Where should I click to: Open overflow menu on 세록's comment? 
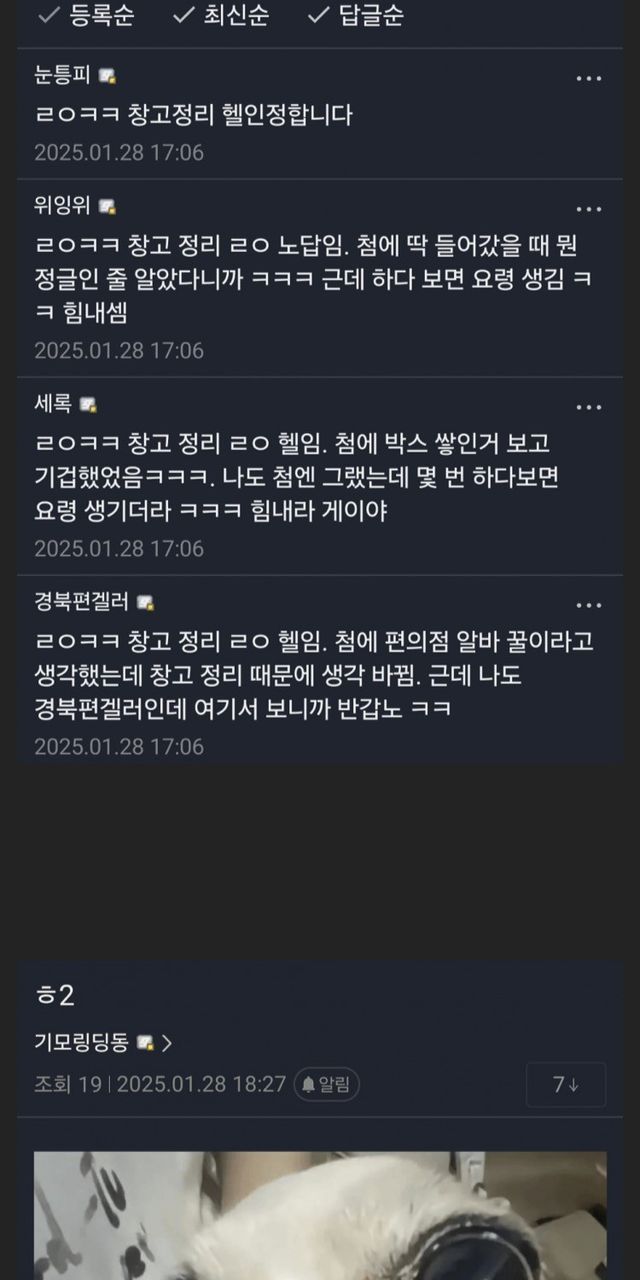(x=589, y=407)
